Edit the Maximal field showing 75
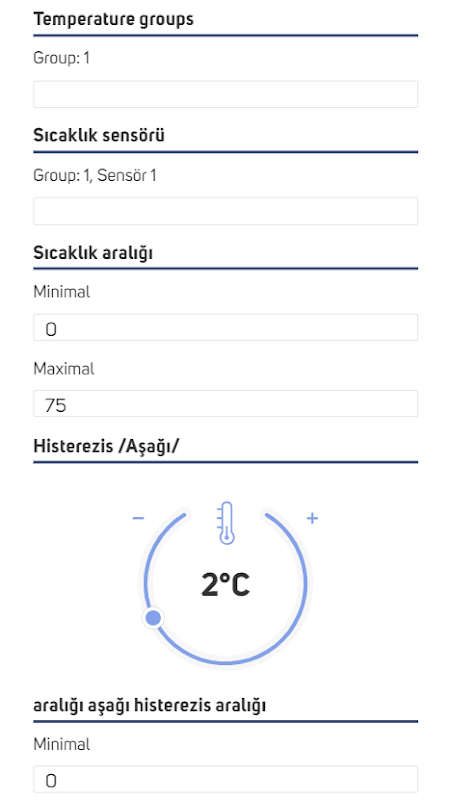The image size is (450, 800). click(226, 404)
